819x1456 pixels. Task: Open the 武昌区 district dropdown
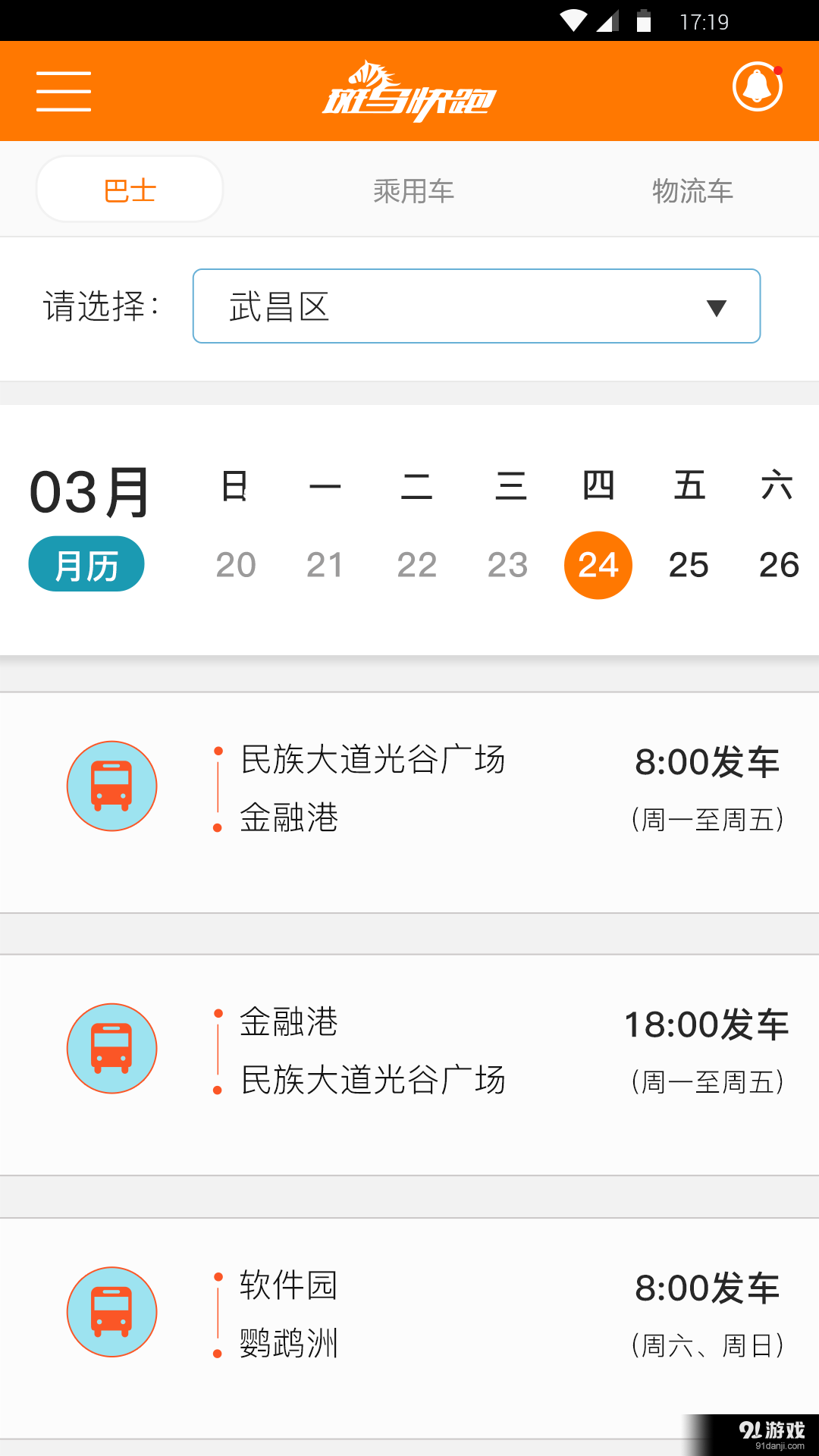tap(476, 306)
